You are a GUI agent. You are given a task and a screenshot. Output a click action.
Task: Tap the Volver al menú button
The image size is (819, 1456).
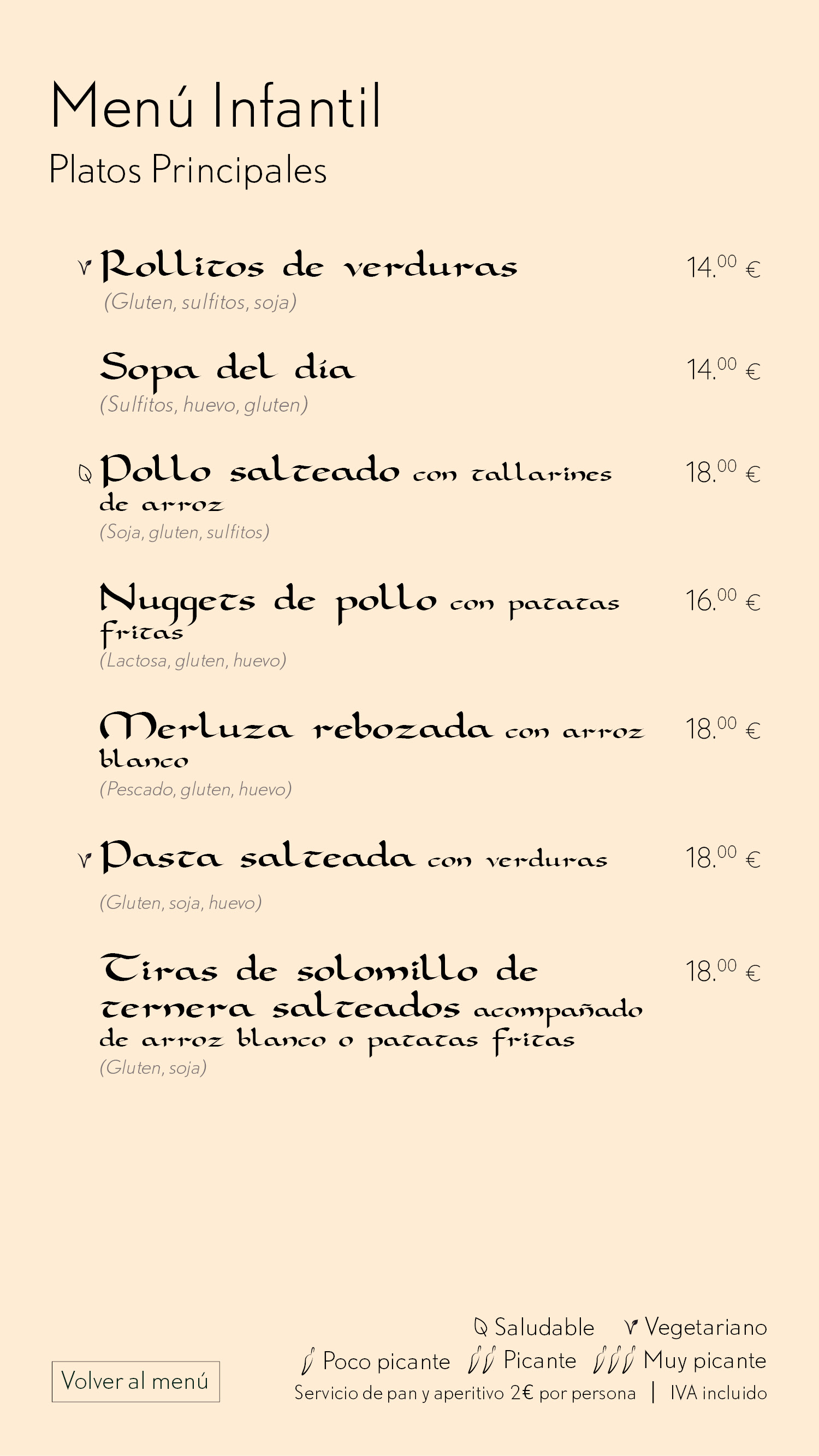135,1381
